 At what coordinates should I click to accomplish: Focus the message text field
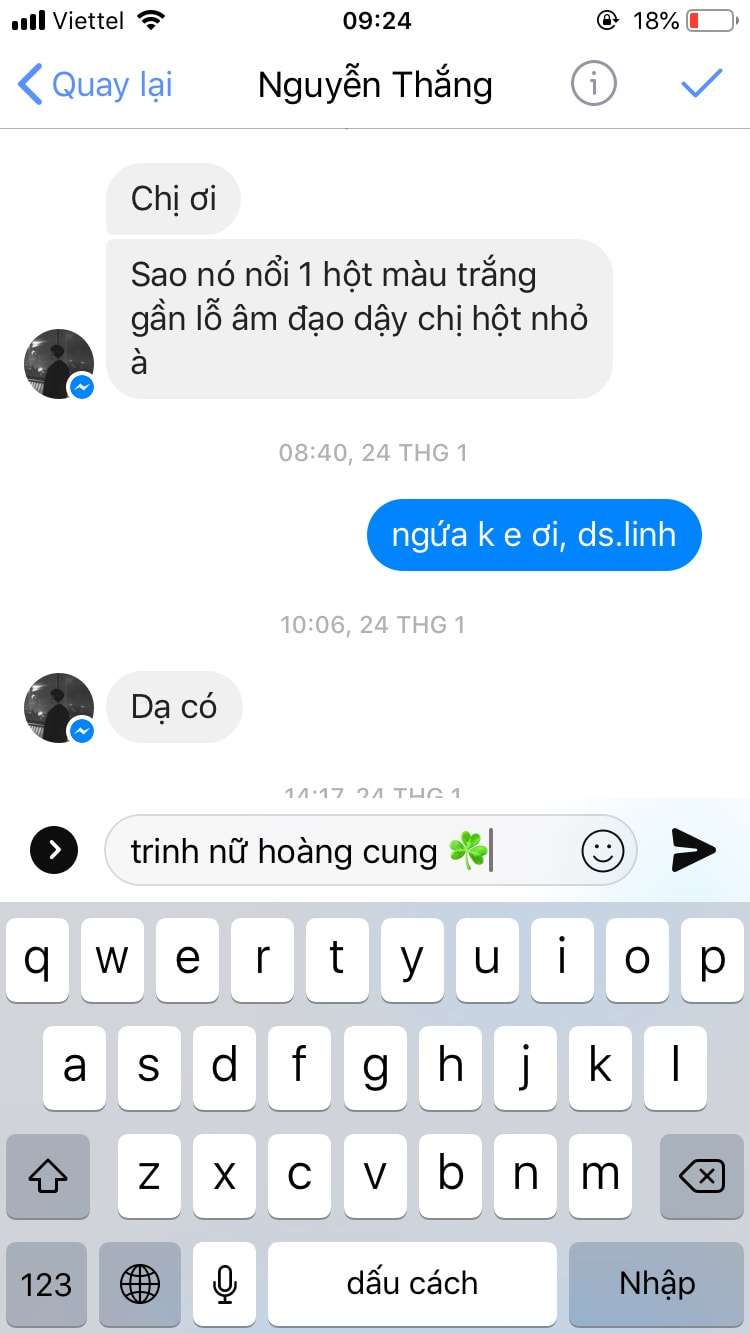tap(340, 851)
